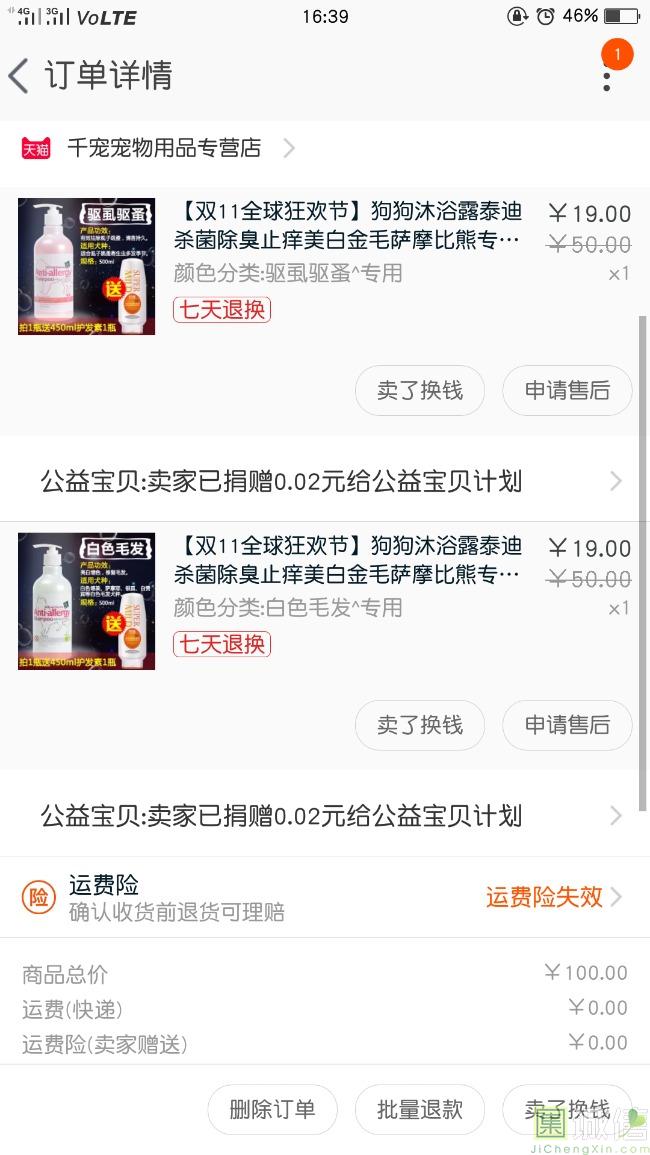The height and width of the screenshot is (1155, 650).
Task: Tap 卖了换钱 for 驱虱驱蚤 item
Action: (419, 390)
